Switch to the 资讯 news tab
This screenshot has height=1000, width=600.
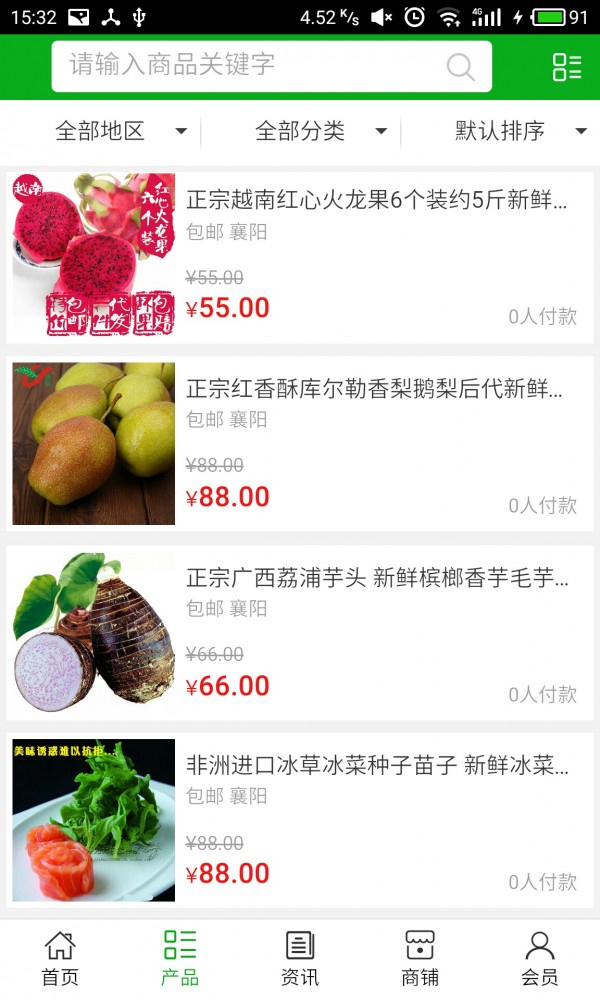click(x=300, y=958)
